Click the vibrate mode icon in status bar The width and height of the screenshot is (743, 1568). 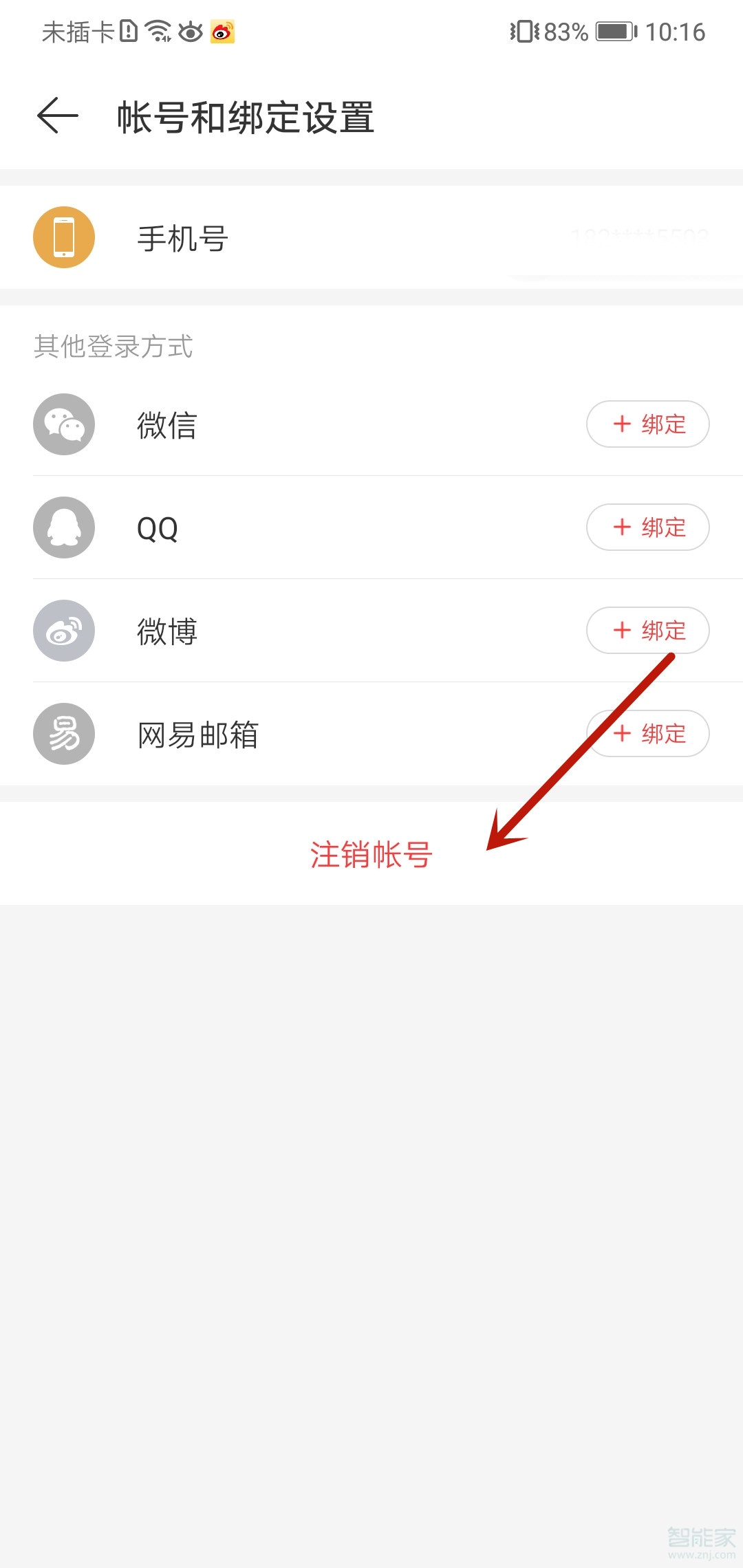coord(525,32)
